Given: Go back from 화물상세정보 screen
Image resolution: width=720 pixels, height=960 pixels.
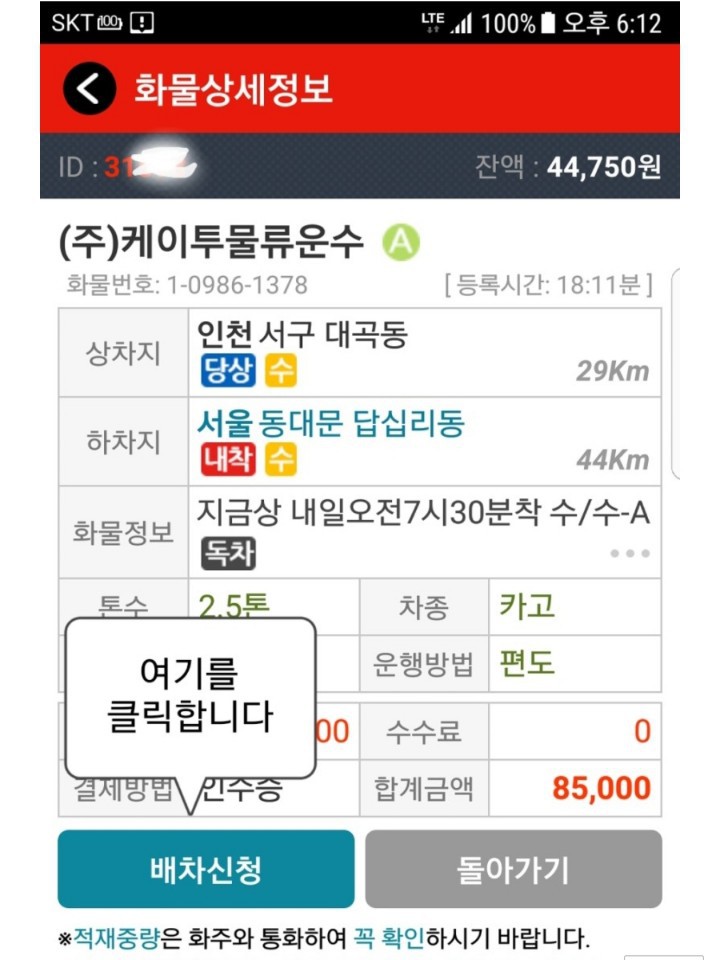Looking at the screenshot, I should (x=89, y=90).
